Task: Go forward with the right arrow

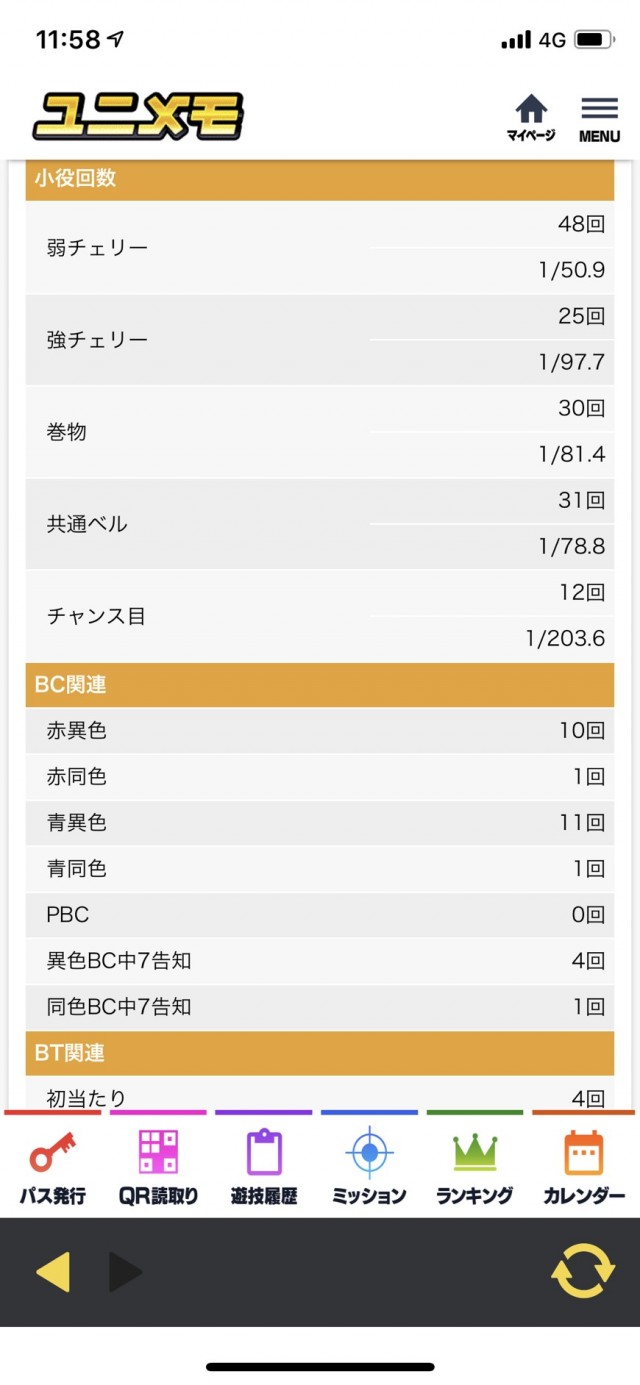Action: coord(125,1272)
